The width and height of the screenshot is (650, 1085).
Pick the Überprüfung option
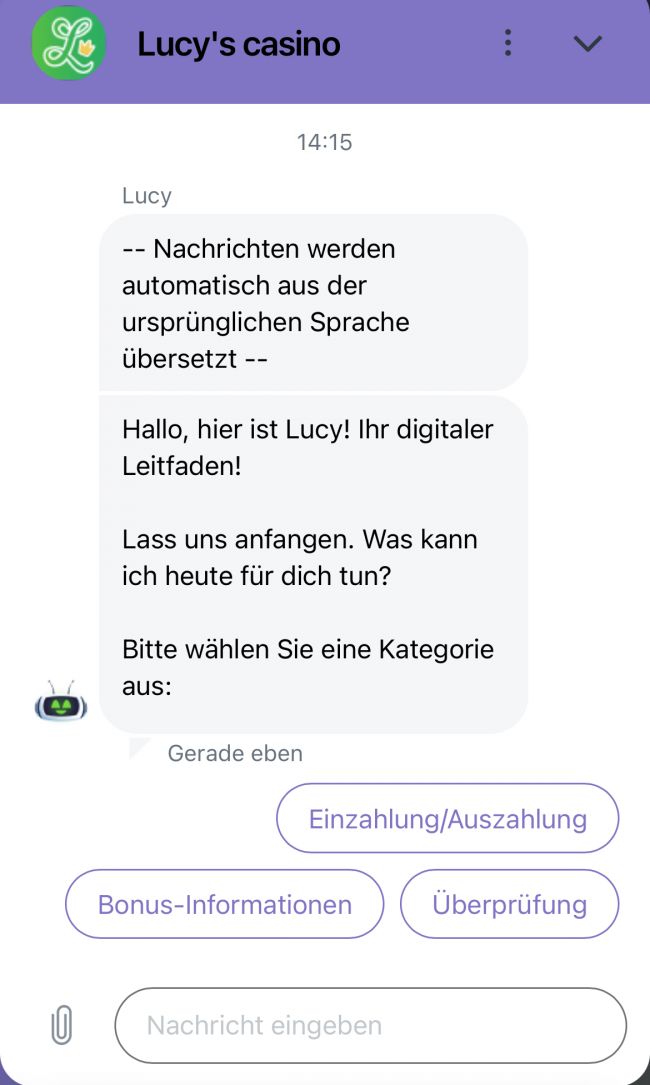coord(509,905)
